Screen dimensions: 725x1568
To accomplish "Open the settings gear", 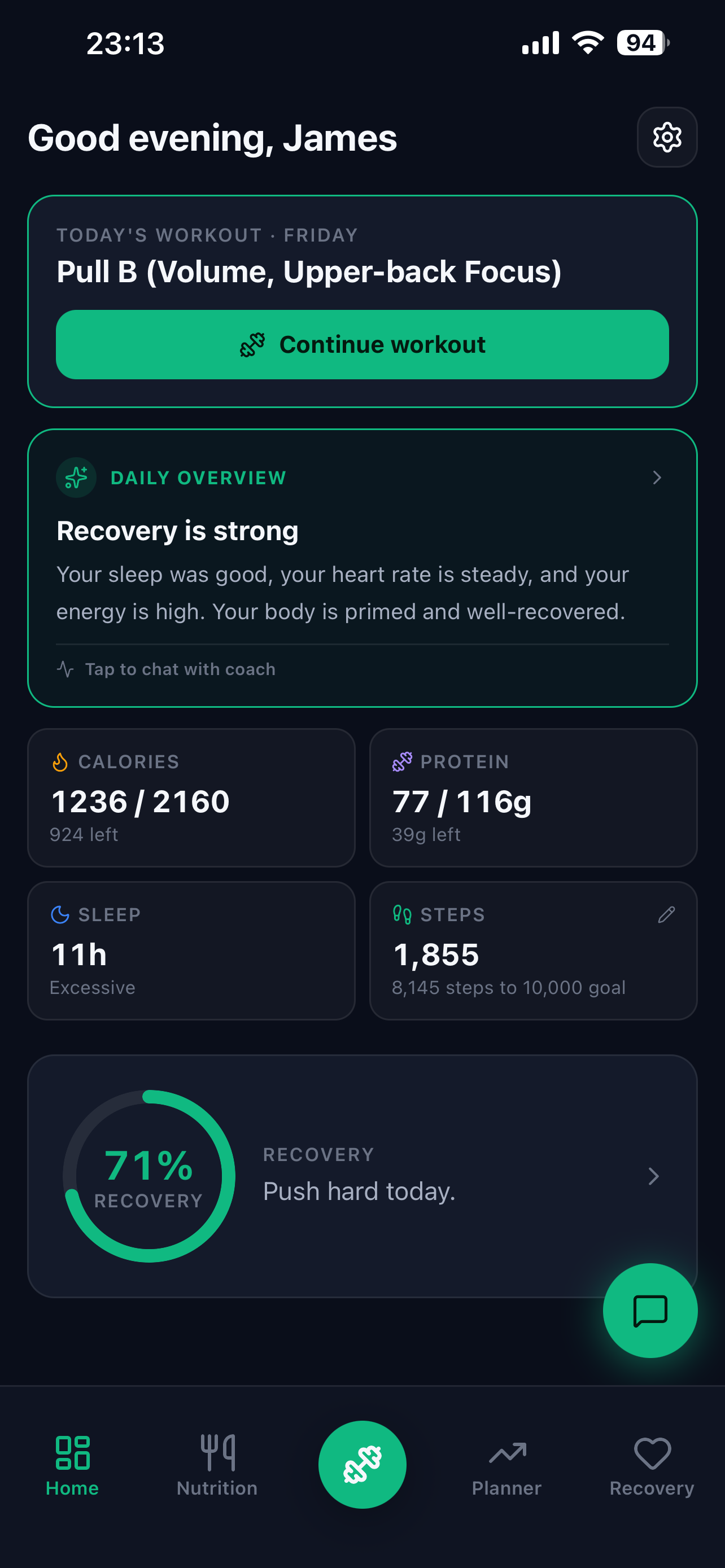I will point(667,137).
